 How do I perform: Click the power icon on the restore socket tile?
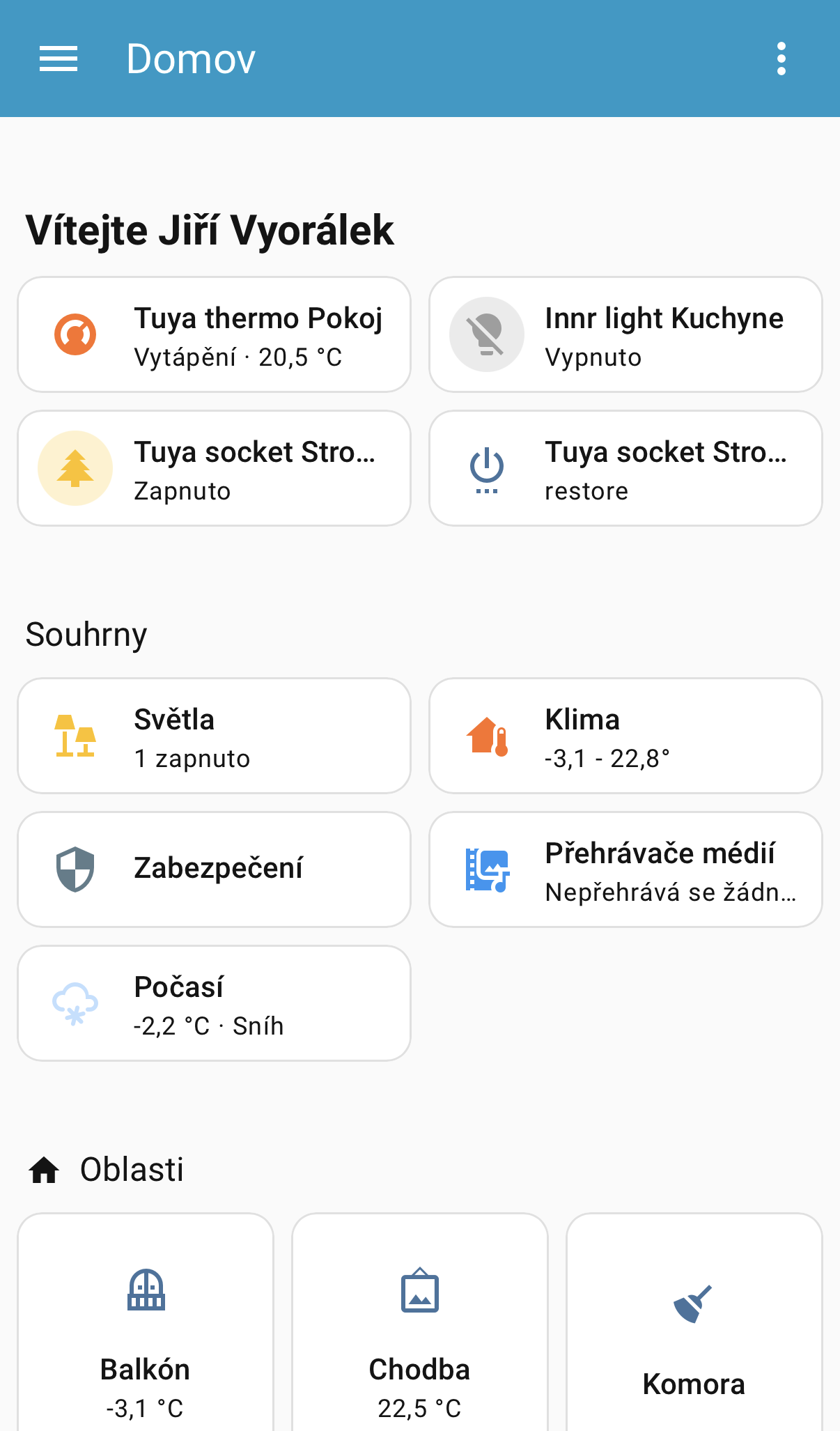pos(487,467)
